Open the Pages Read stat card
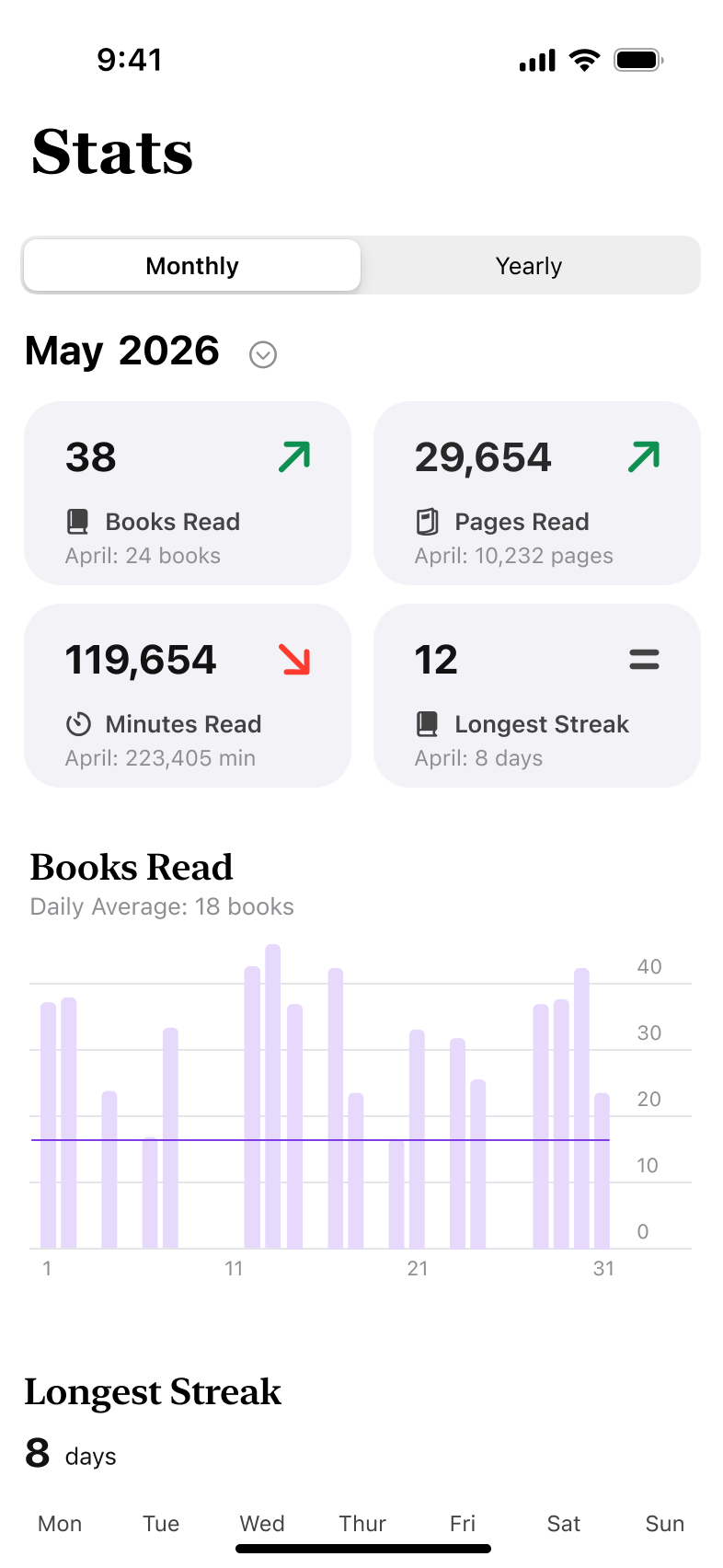The image size is (723, 1568). 536,493
